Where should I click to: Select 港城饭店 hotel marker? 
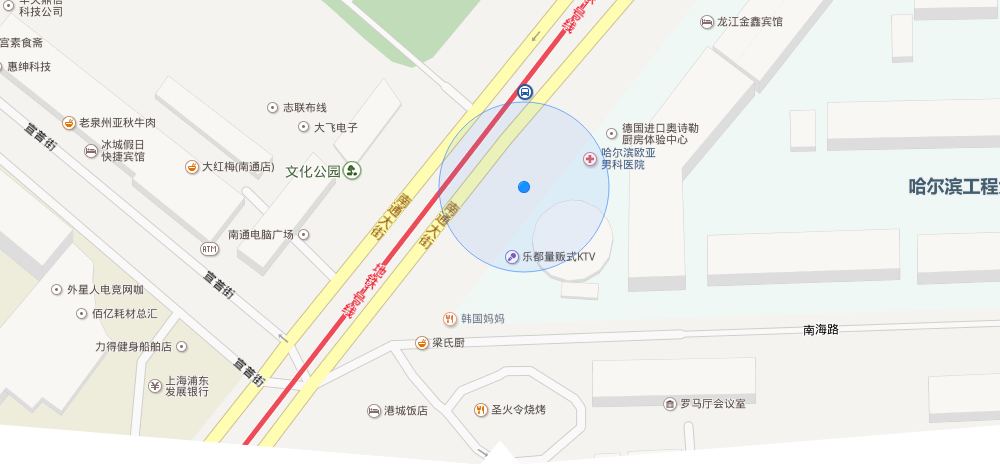(x=374, y=411)
